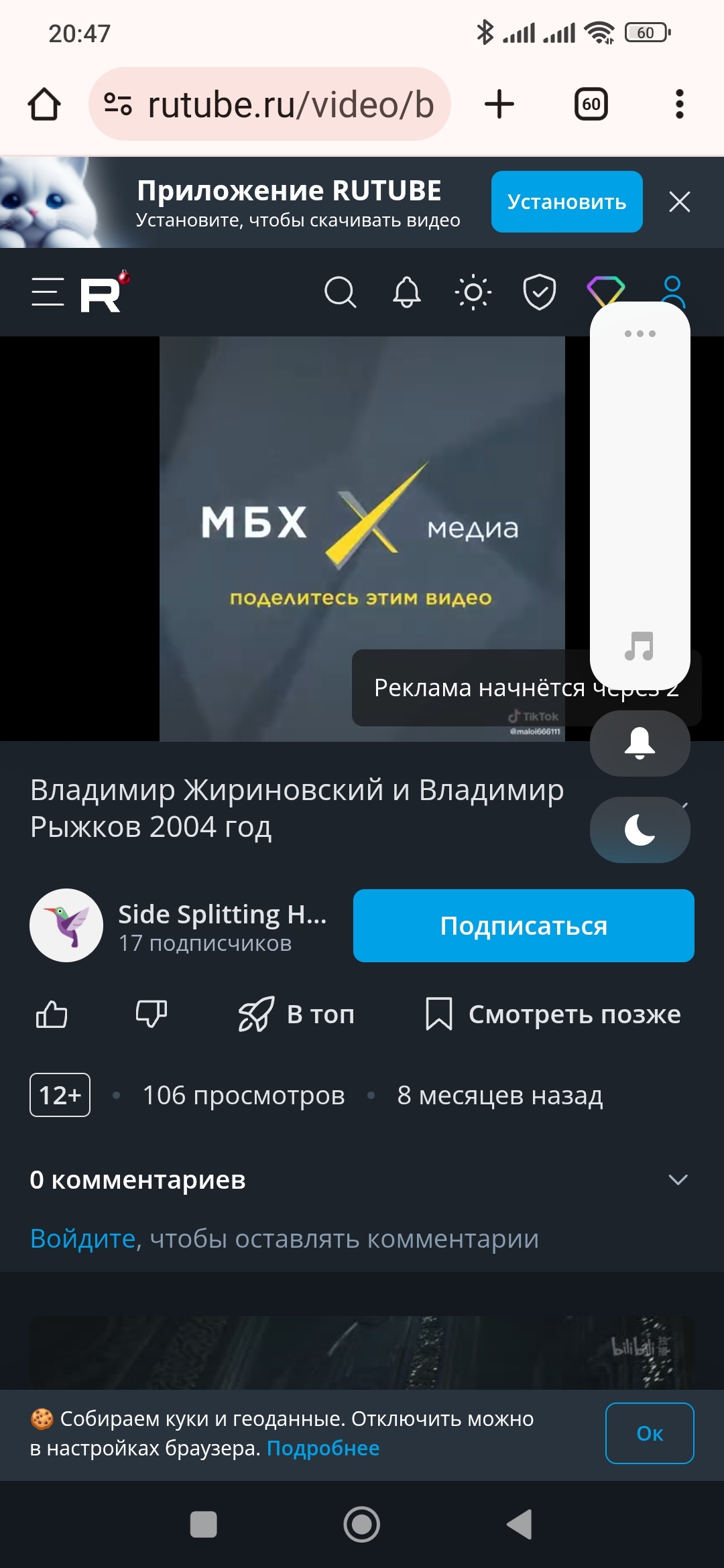Save the video via Смотреть позже
The height and width of the screenshot is (1568, 724).
point(553,1014)
